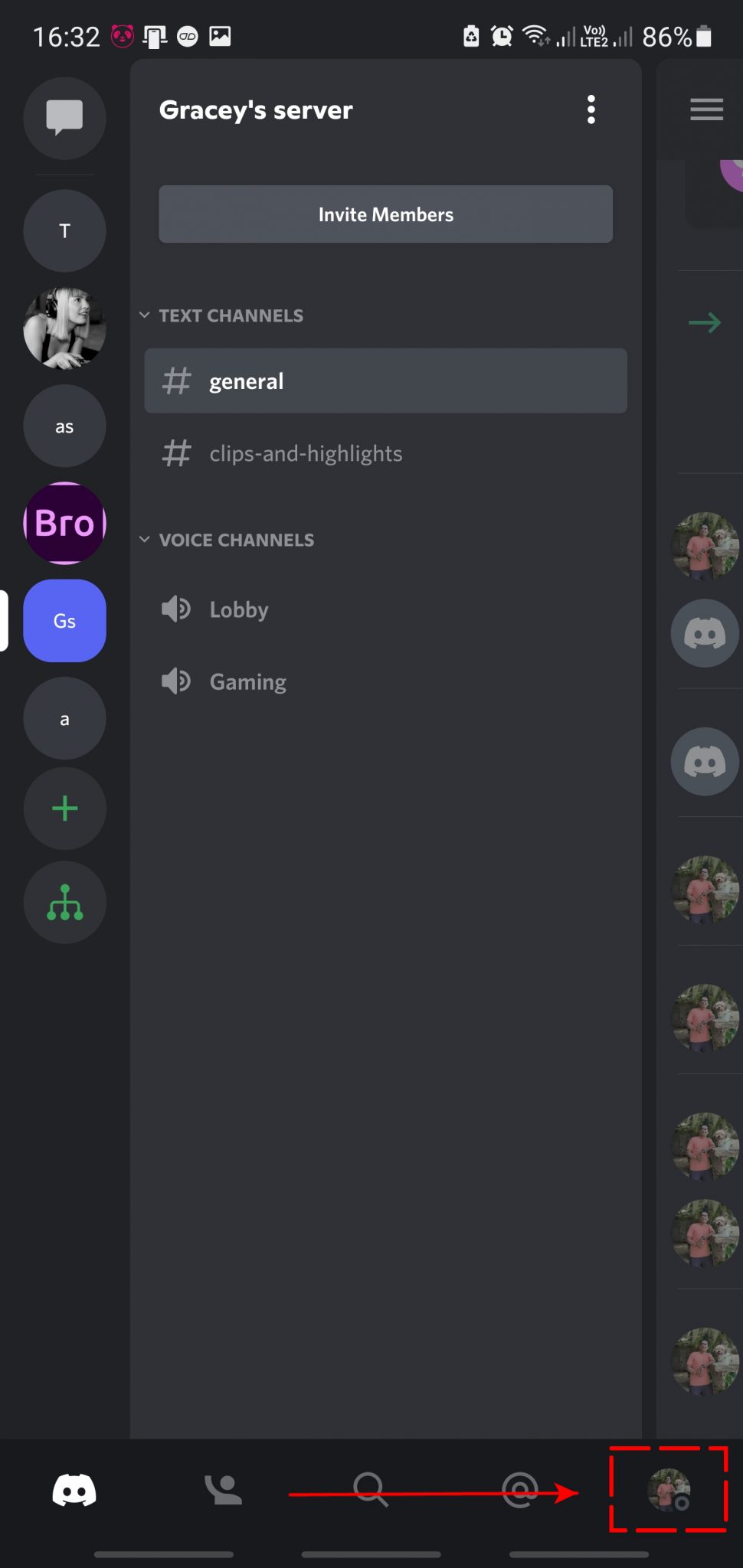
Task: Open the server overflow menu
Action: coord(591,110)
